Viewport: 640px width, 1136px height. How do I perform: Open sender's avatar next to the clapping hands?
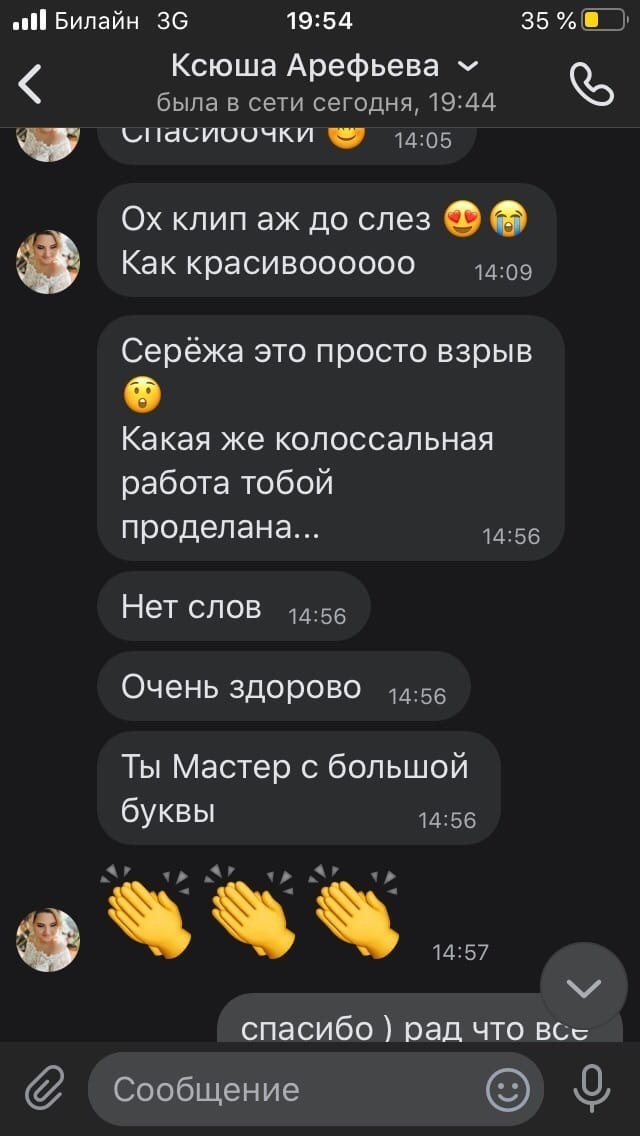[x=48, y=940]
